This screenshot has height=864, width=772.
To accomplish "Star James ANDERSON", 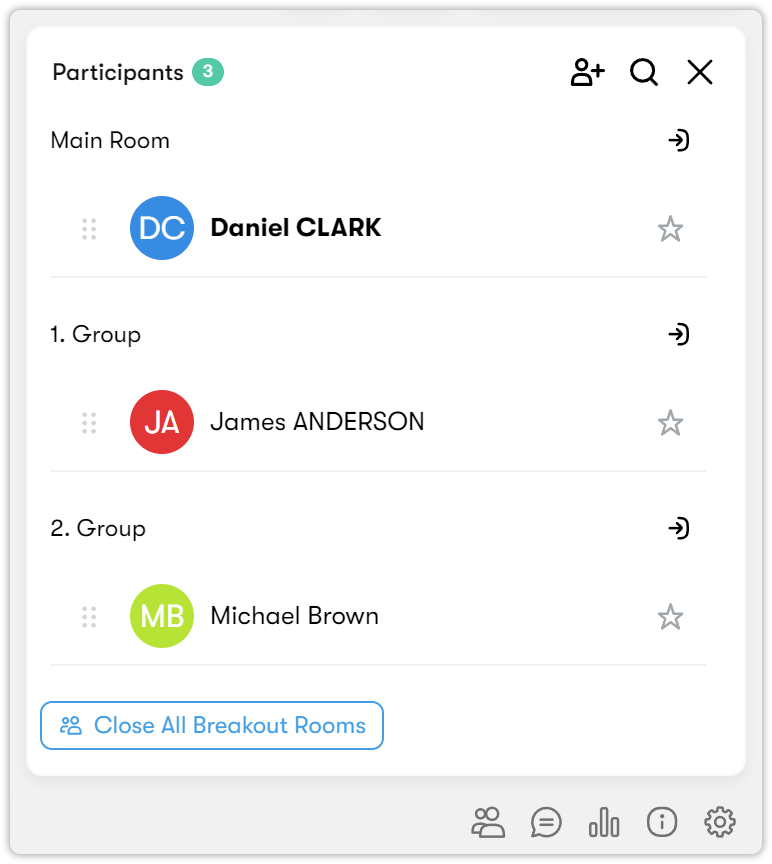I will pos(670,423).
